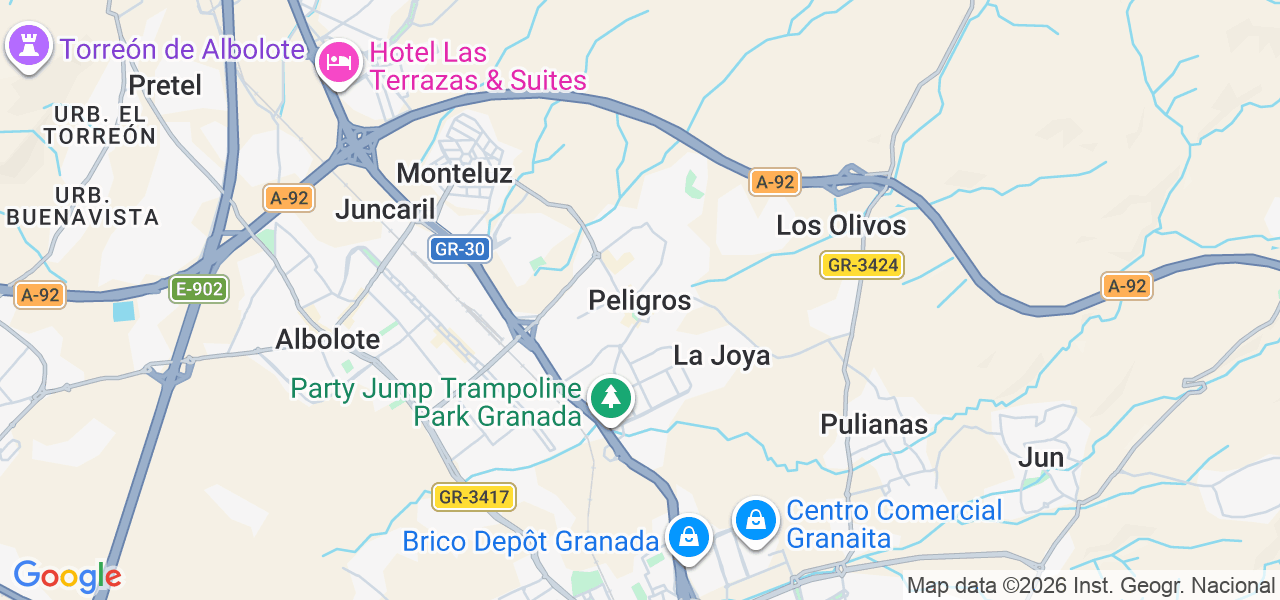The image size is (1280, 600).
Task: Select the Centro Comercial Granaita marker
Action: coord(757,520)
